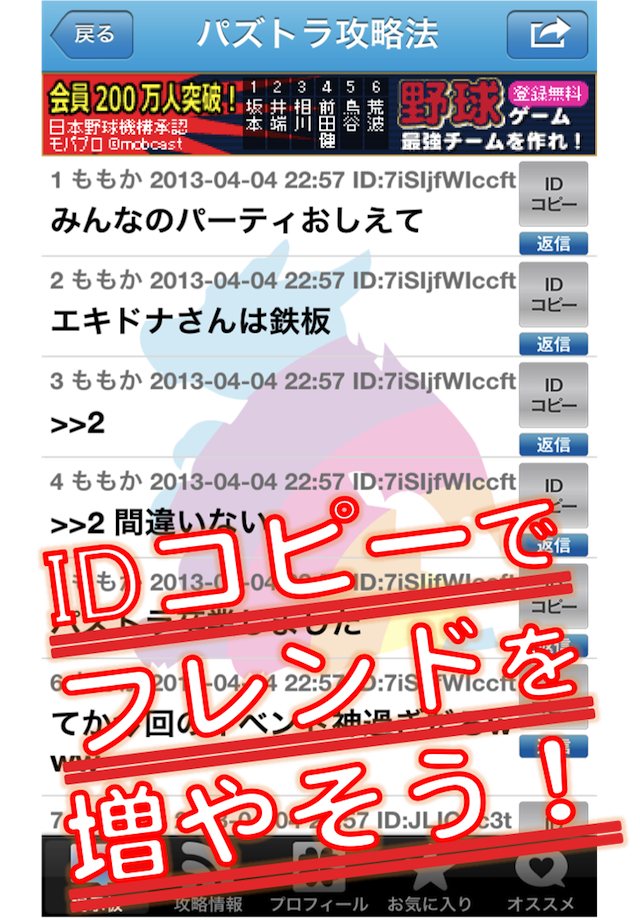Open the share action in the header
Image resolution: width=640 pixels, height=920 pixels.
pyautogui.click(x=547, y=34)
